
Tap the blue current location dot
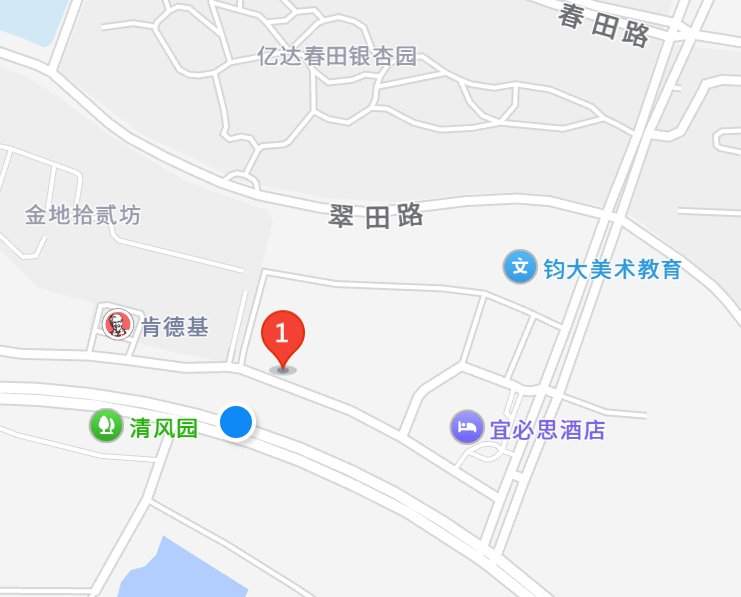236,421
